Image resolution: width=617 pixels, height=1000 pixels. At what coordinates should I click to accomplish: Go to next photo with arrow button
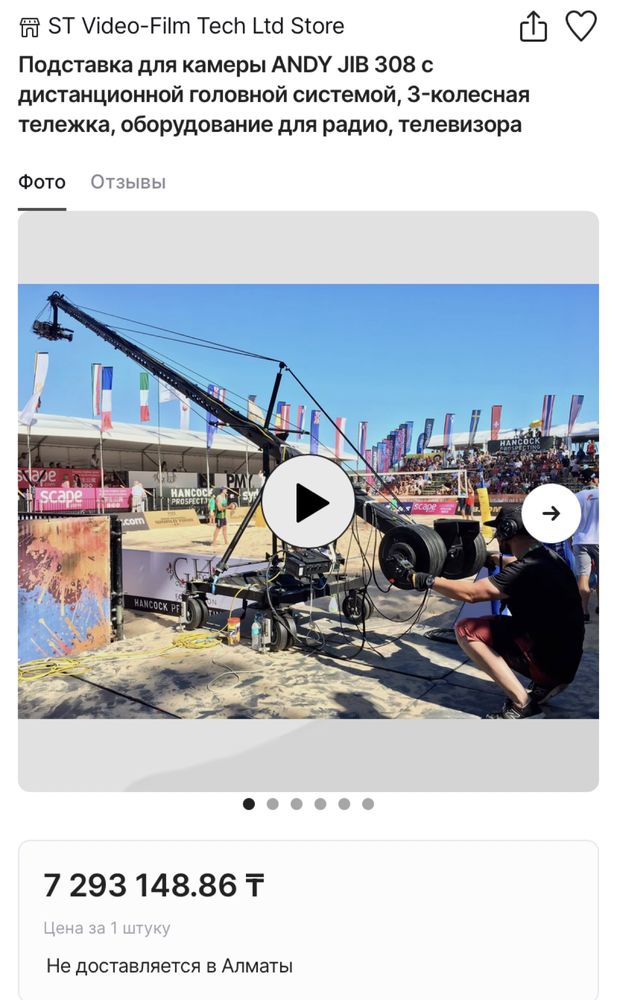pyautogui.click(x=551, y=513)
